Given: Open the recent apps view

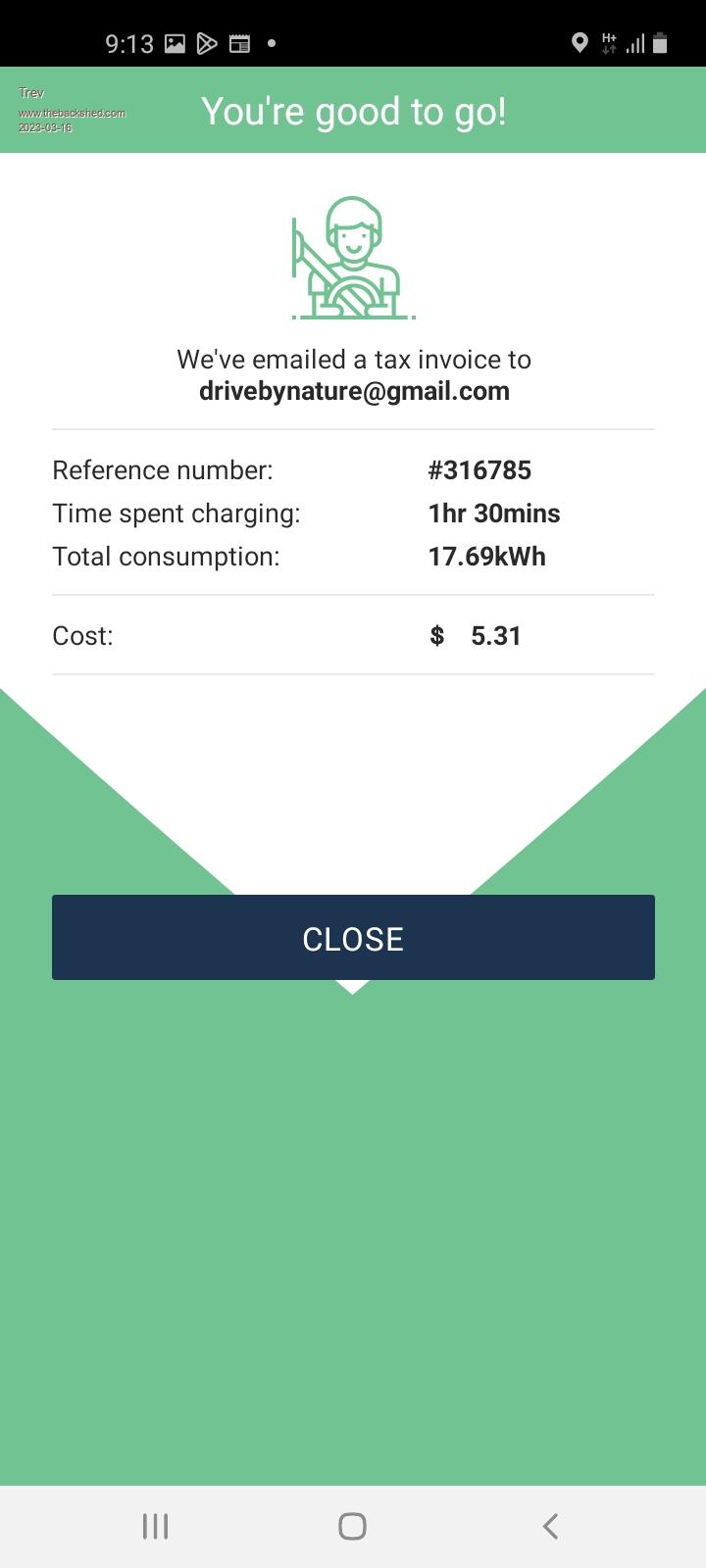Looking at the screenshot, I should coord(156,1526).
